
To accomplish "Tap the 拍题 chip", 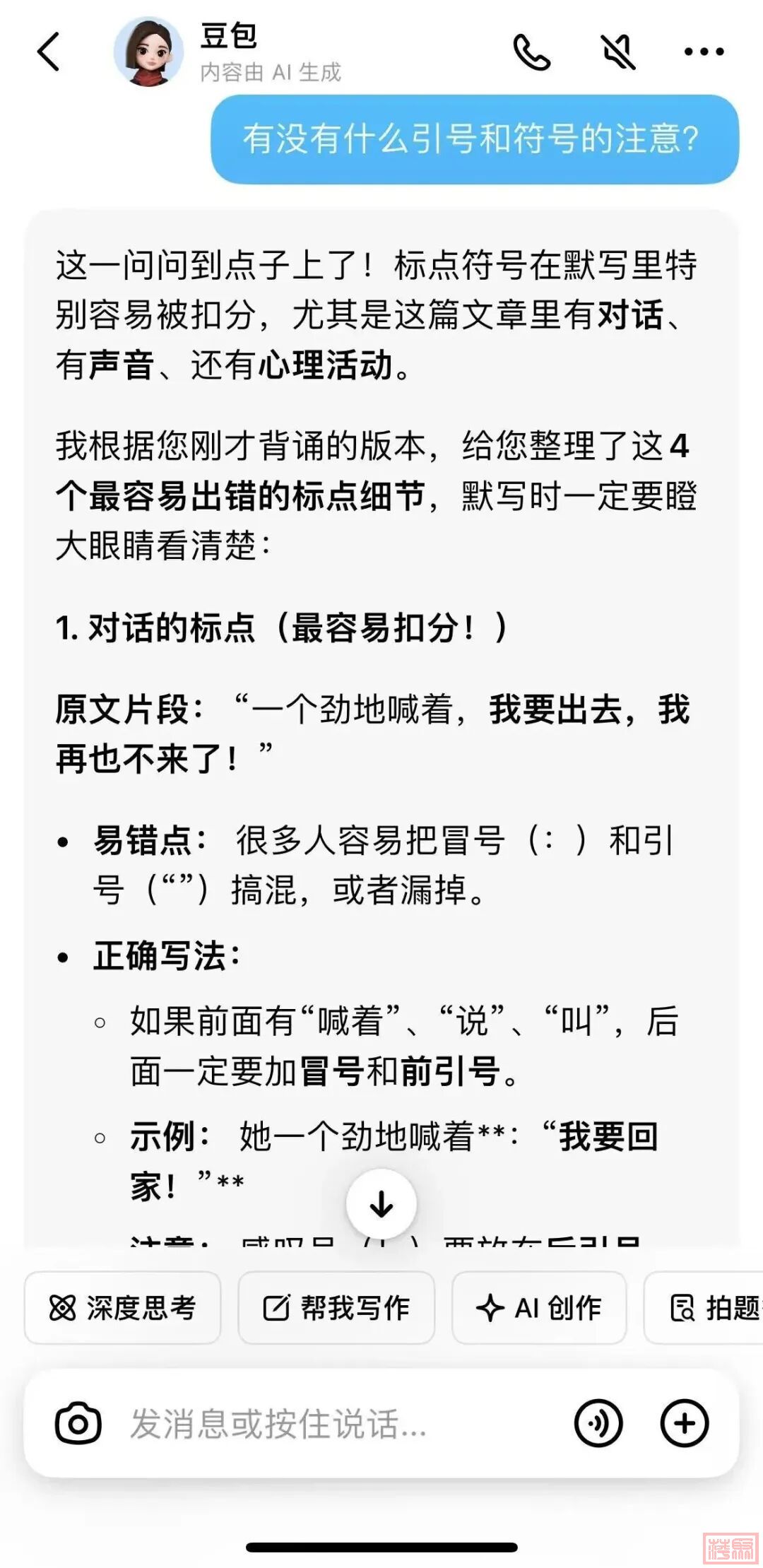I will pos(714,1307).
